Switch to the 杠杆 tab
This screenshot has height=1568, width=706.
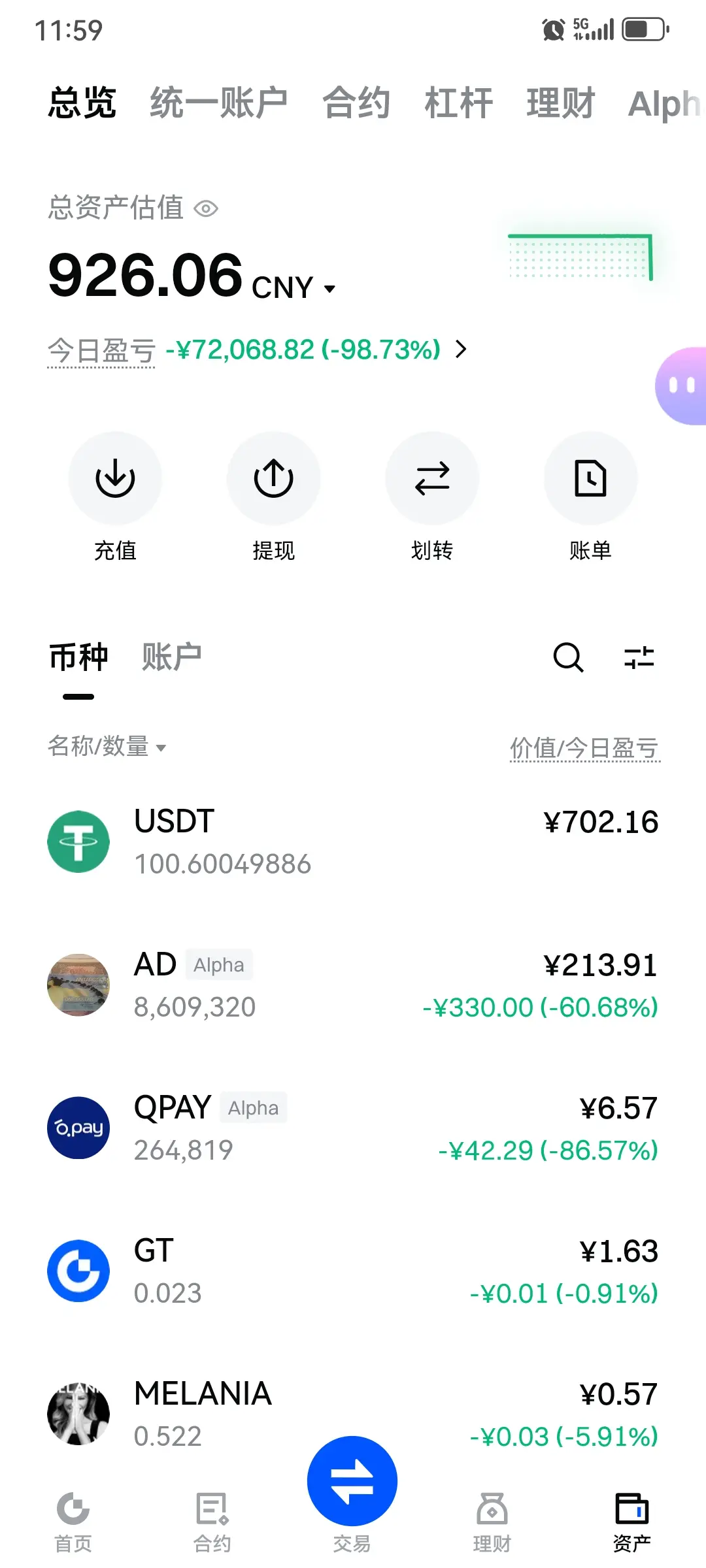(x=458, y=103)
